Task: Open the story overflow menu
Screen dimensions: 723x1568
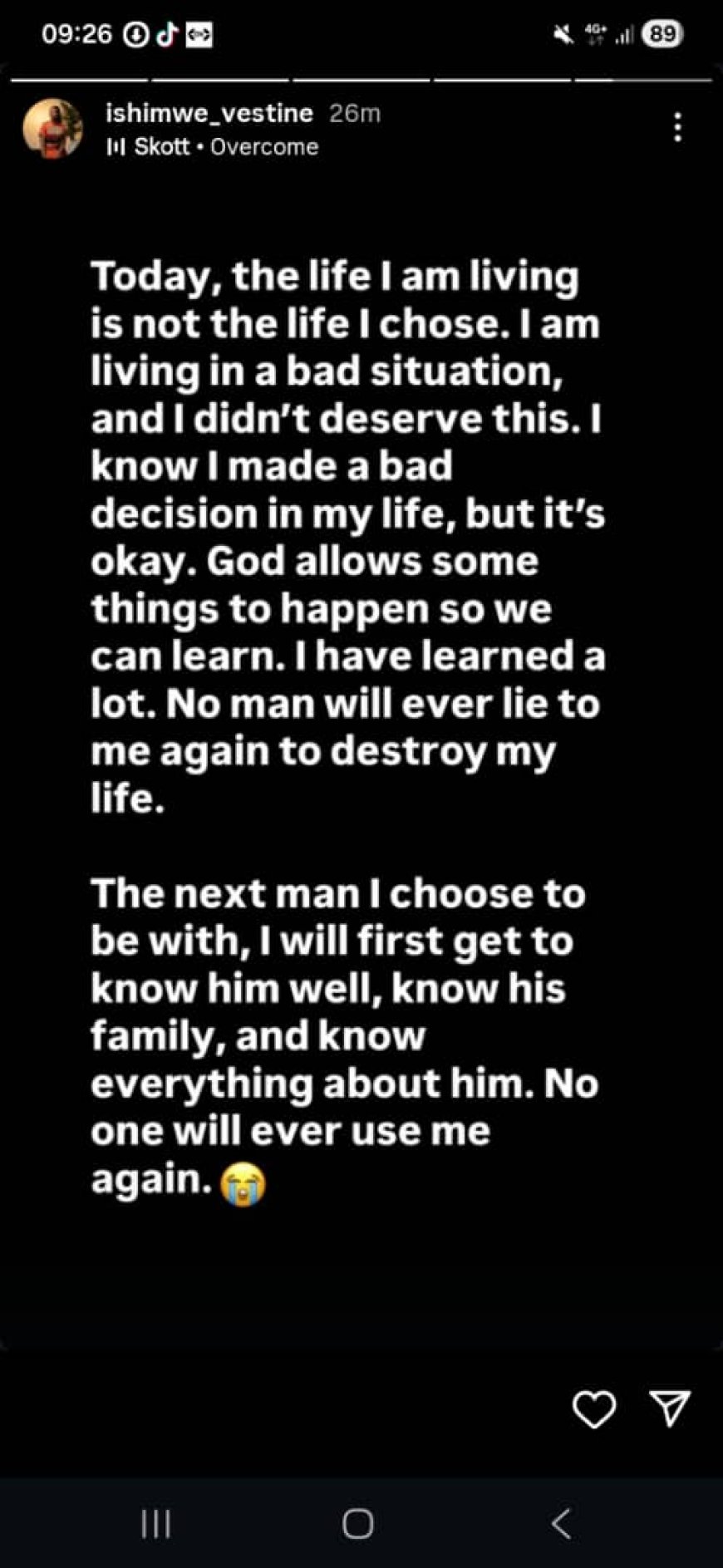Action: tap(678, 128)
